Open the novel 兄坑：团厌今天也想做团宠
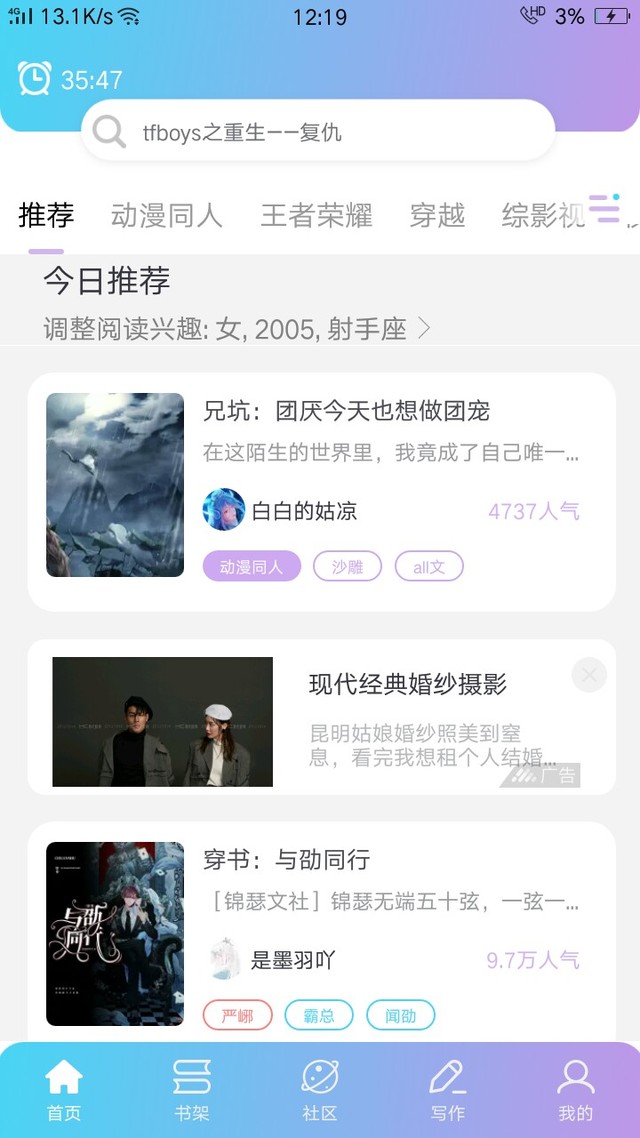Image resolution: width=640 pixels, height=1138 pixels. 346,411
